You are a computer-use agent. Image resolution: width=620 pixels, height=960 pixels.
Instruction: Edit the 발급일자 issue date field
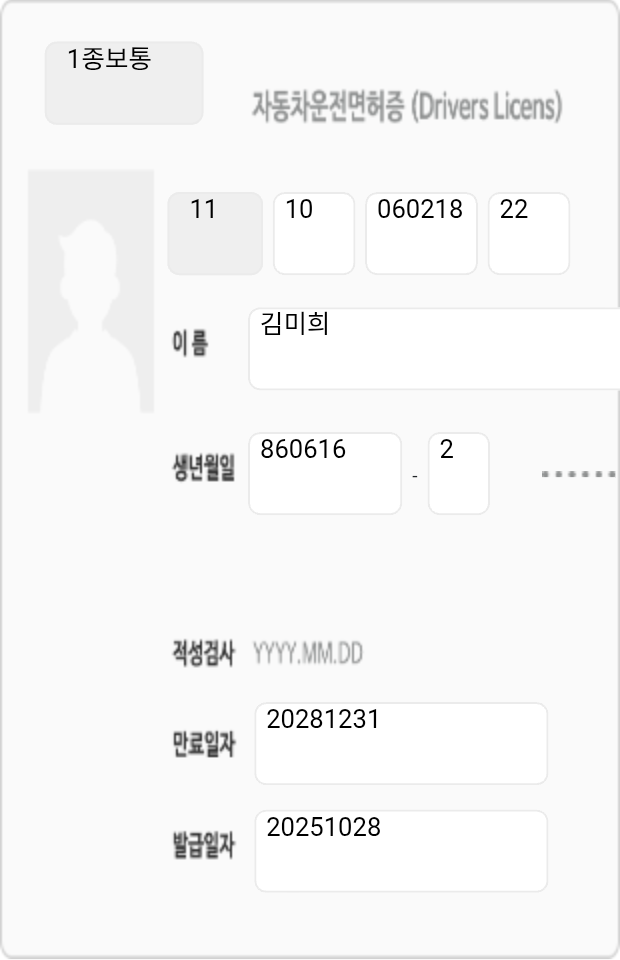point(401,851)
